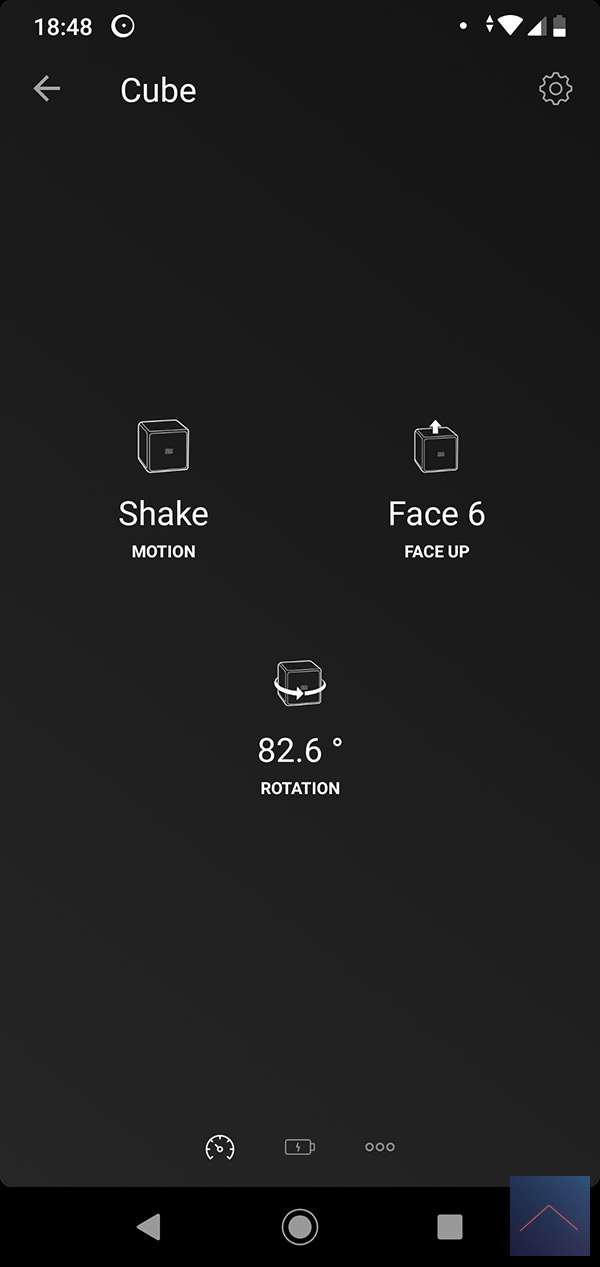Open the three-dots more tab
Image resolution: width=600 pixels, height=1267 pixels.
(x=380, y=1147)
